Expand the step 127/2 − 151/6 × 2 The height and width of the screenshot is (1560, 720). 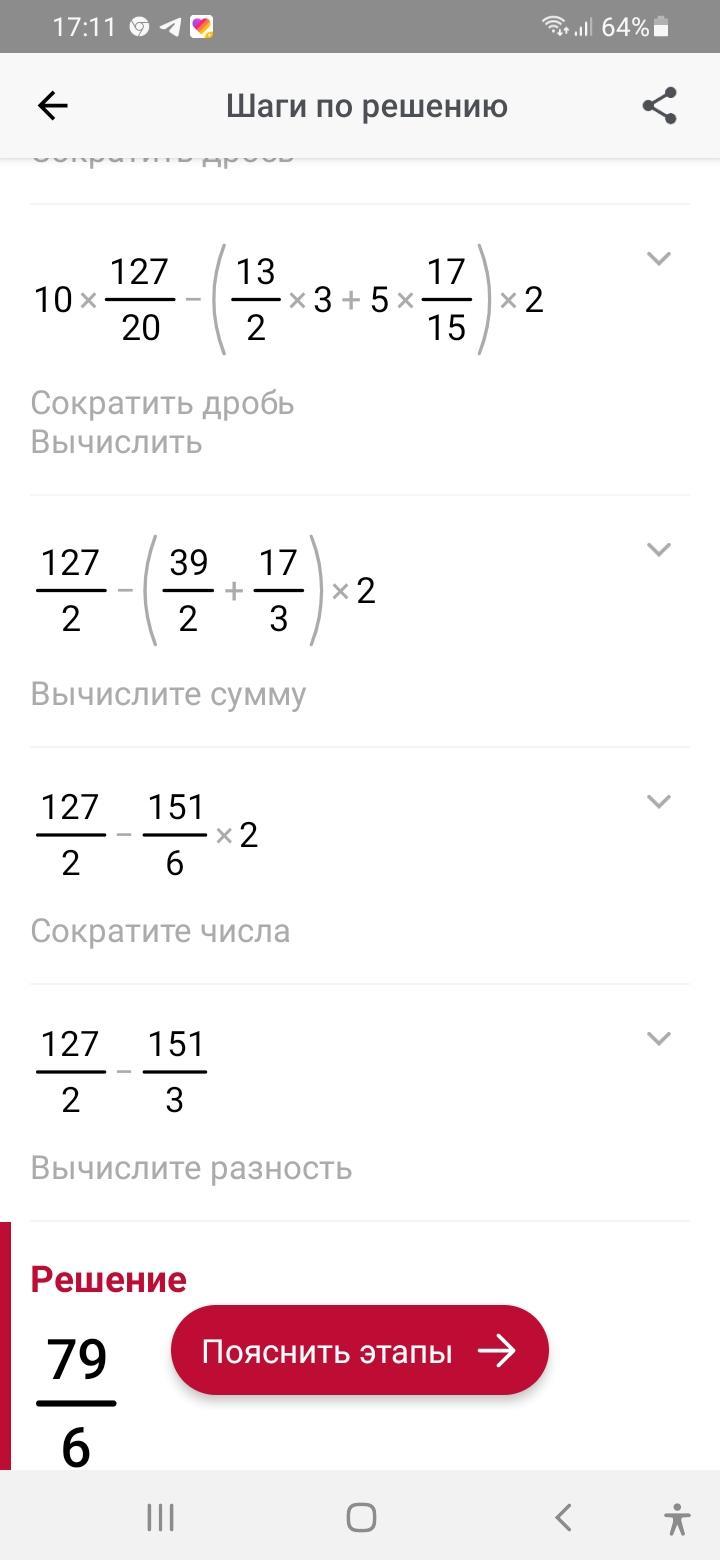[658, 802]
